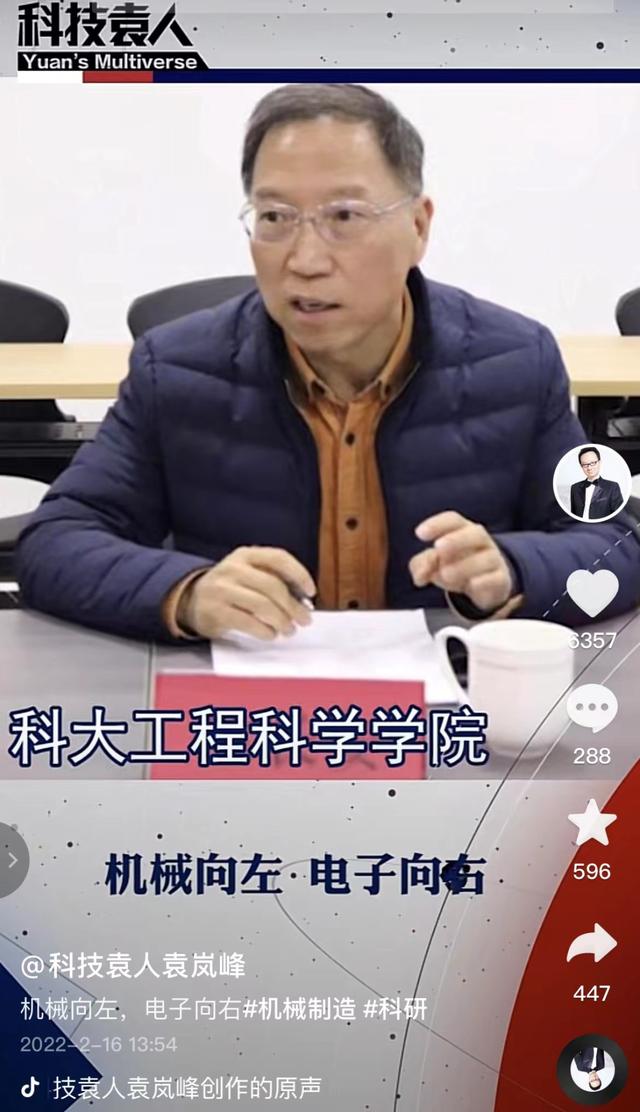Share this video via arrow icon
The image size is (640, 1112).
click(x=592, y=944)
